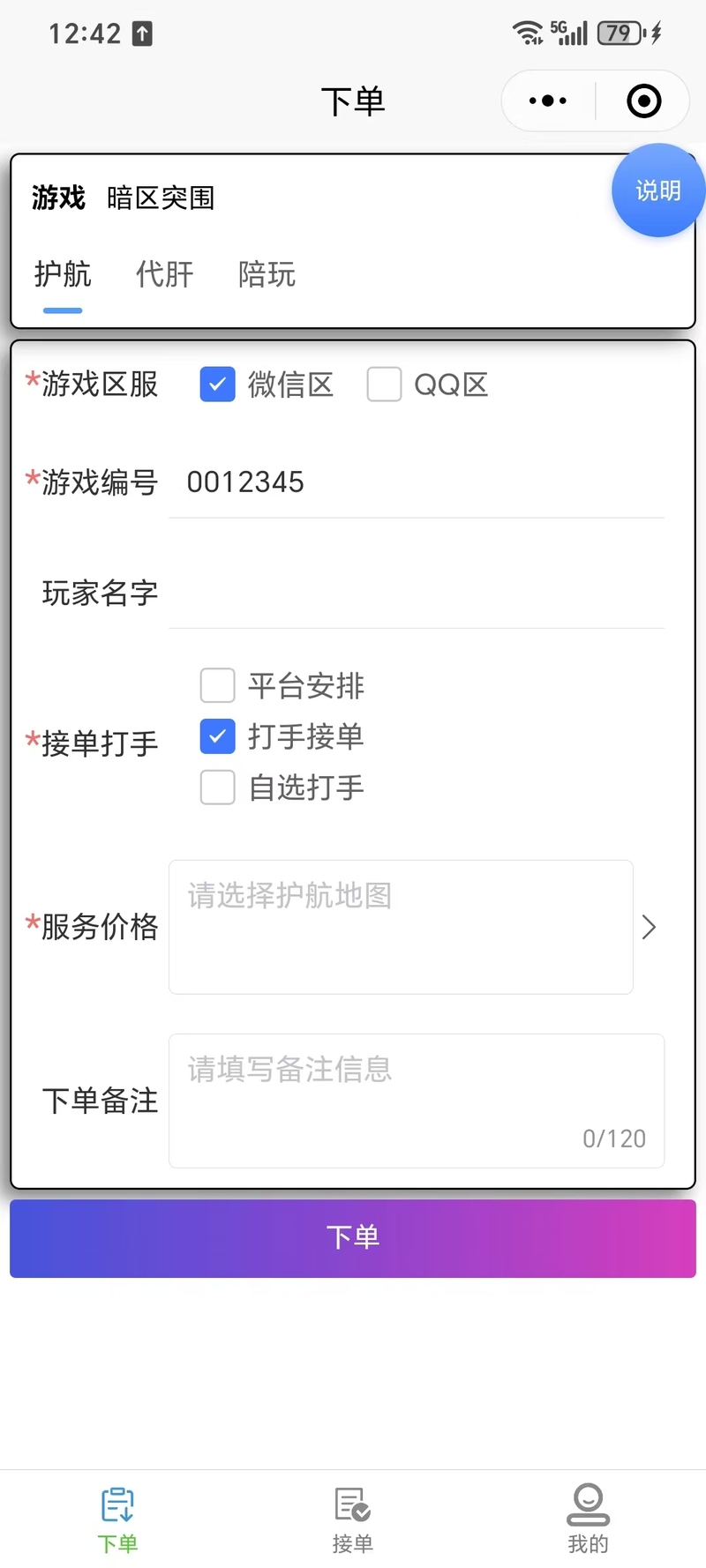Open the 我的 bottom tab
The width and height of the screenshot is (706, 1568).
588,1520
